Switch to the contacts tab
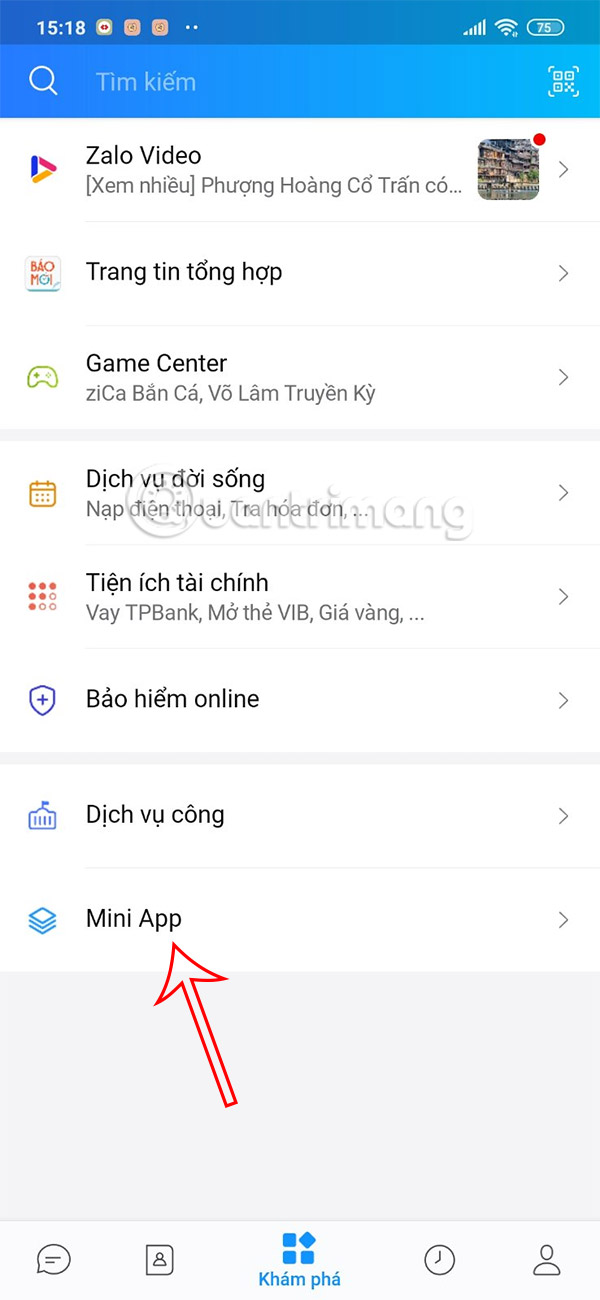 click(x=160, y=1259)
